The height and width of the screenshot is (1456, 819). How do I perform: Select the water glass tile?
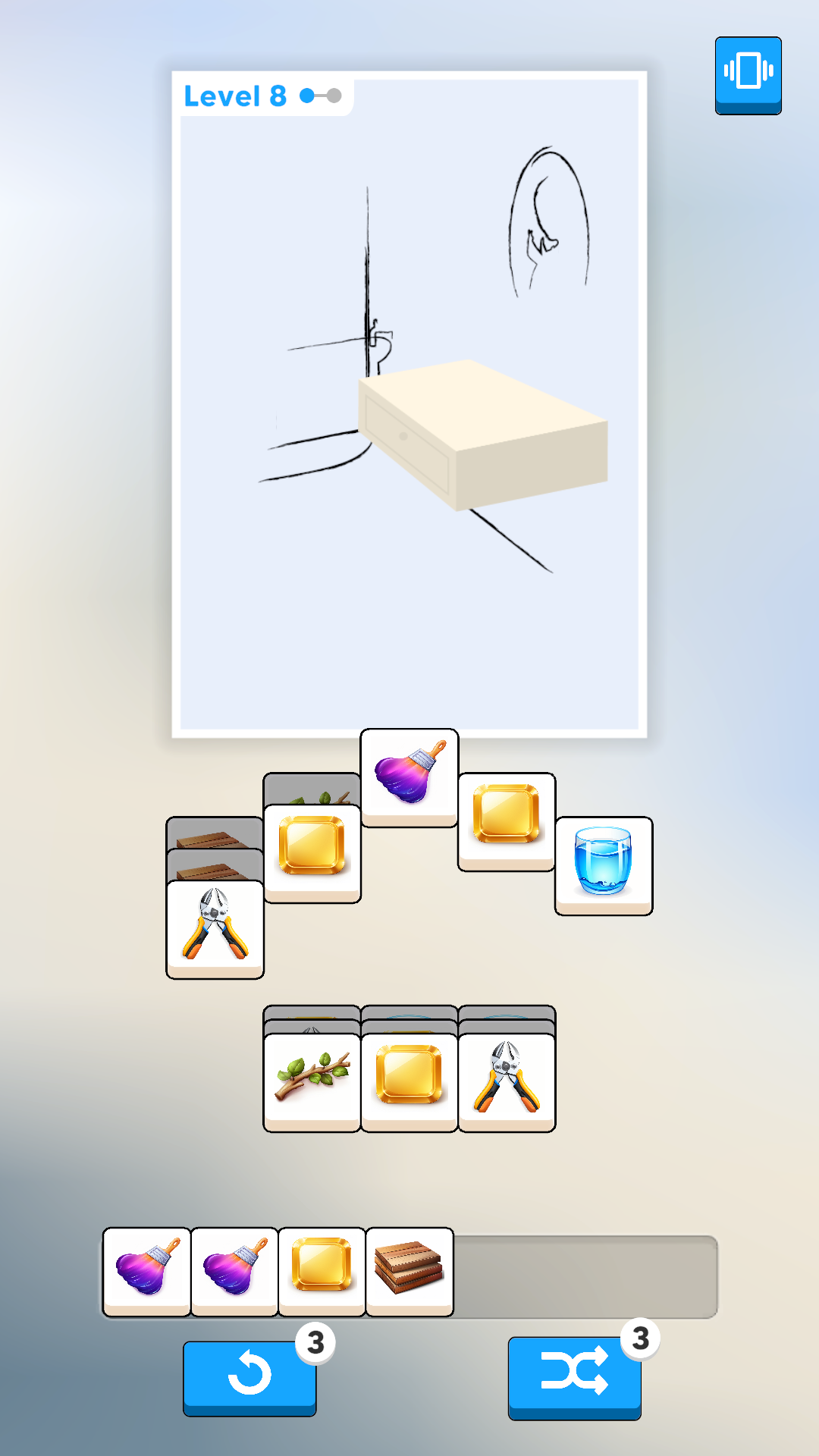[x=604, y=863]
